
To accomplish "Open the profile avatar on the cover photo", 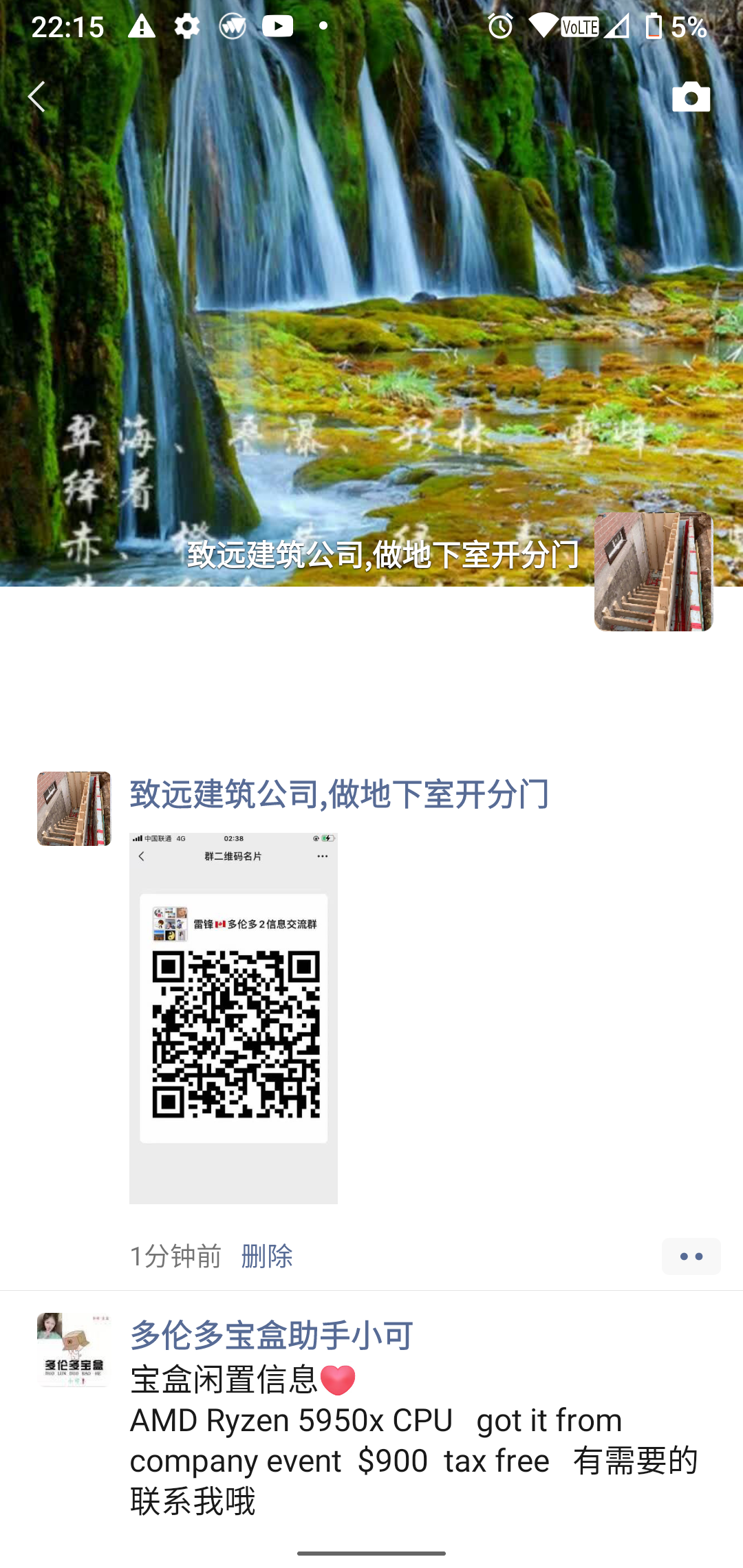I will point(653,571).
